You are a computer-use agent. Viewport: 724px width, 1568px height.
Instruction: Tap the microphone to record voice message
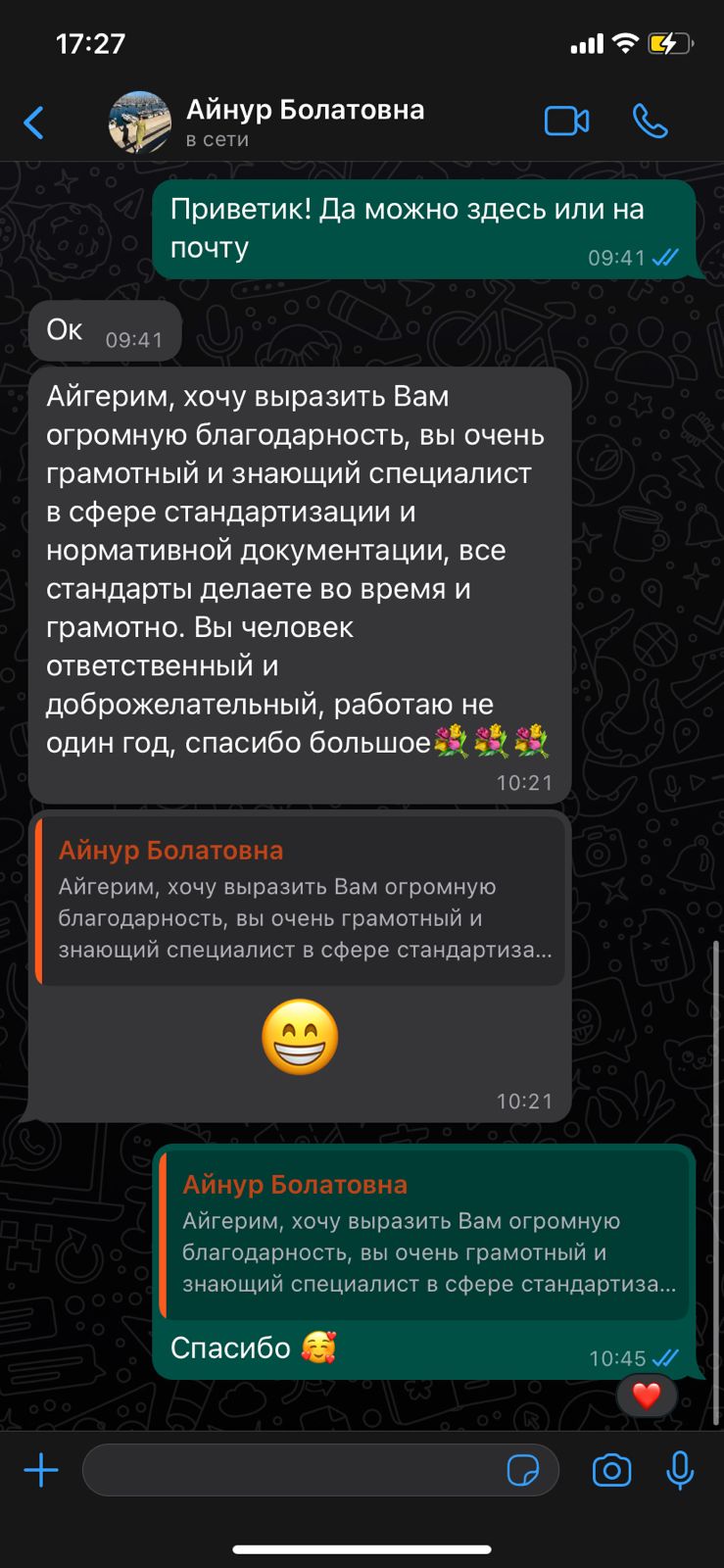pyautogui.click(x=680, y=1470)
